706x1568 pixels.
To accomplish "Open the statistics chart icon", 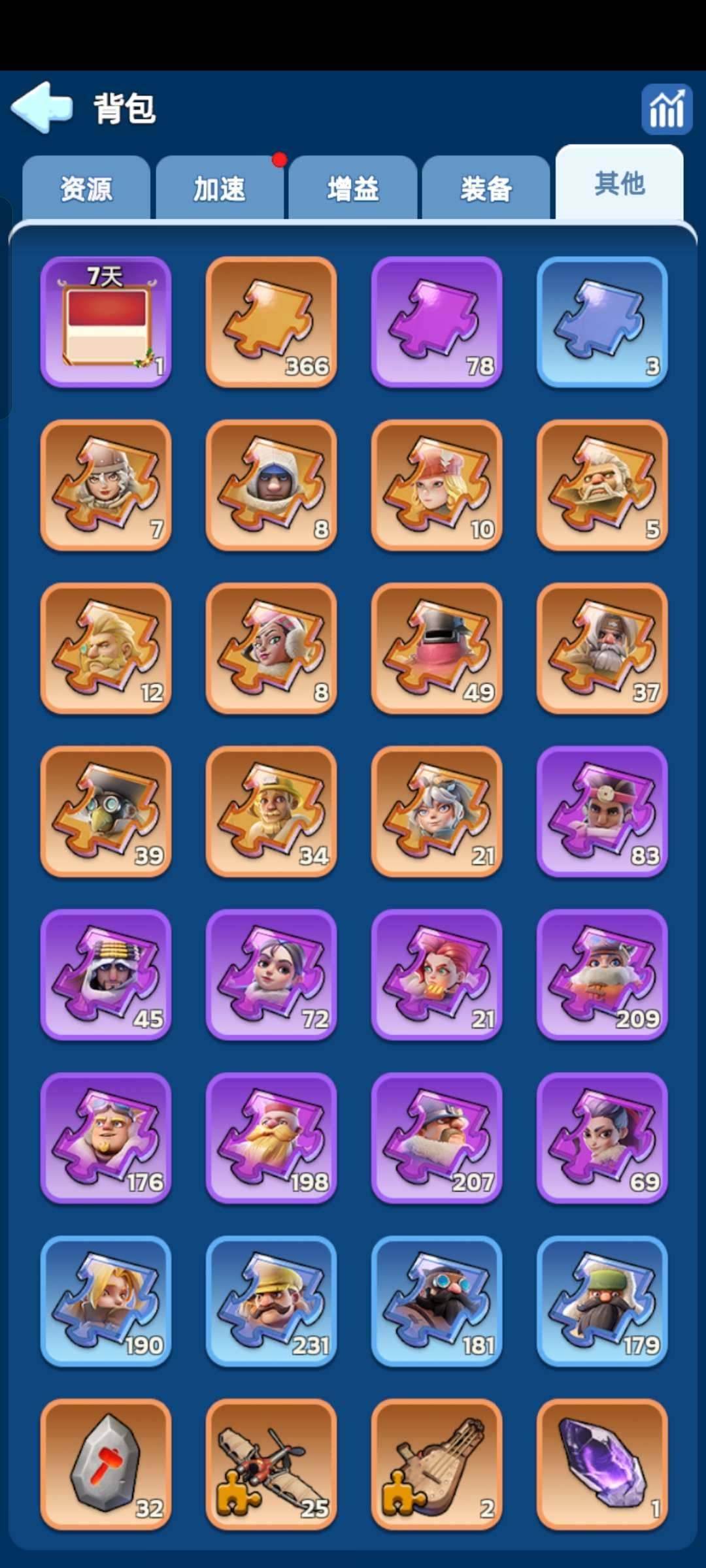I will (x=666, y=109).
